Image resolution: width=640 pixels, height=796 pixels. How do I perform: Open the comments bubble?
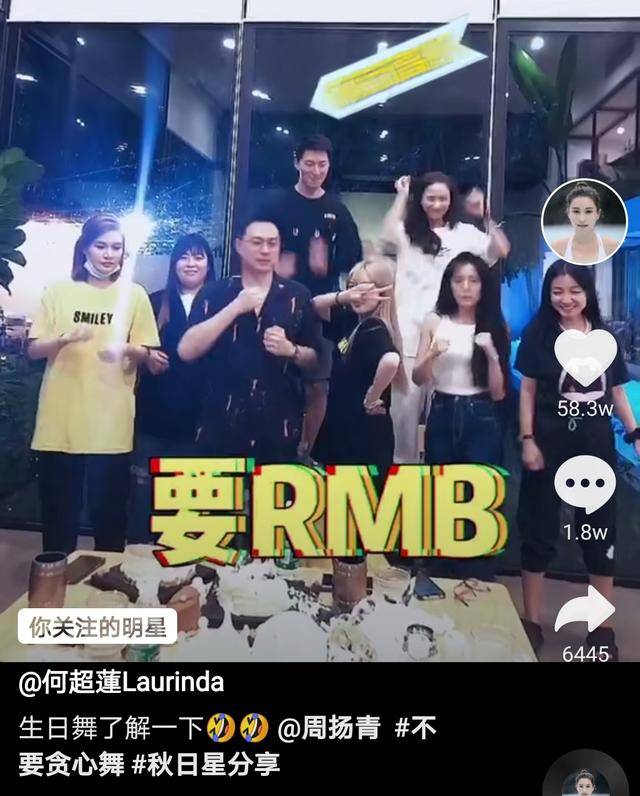coord(585,484)
